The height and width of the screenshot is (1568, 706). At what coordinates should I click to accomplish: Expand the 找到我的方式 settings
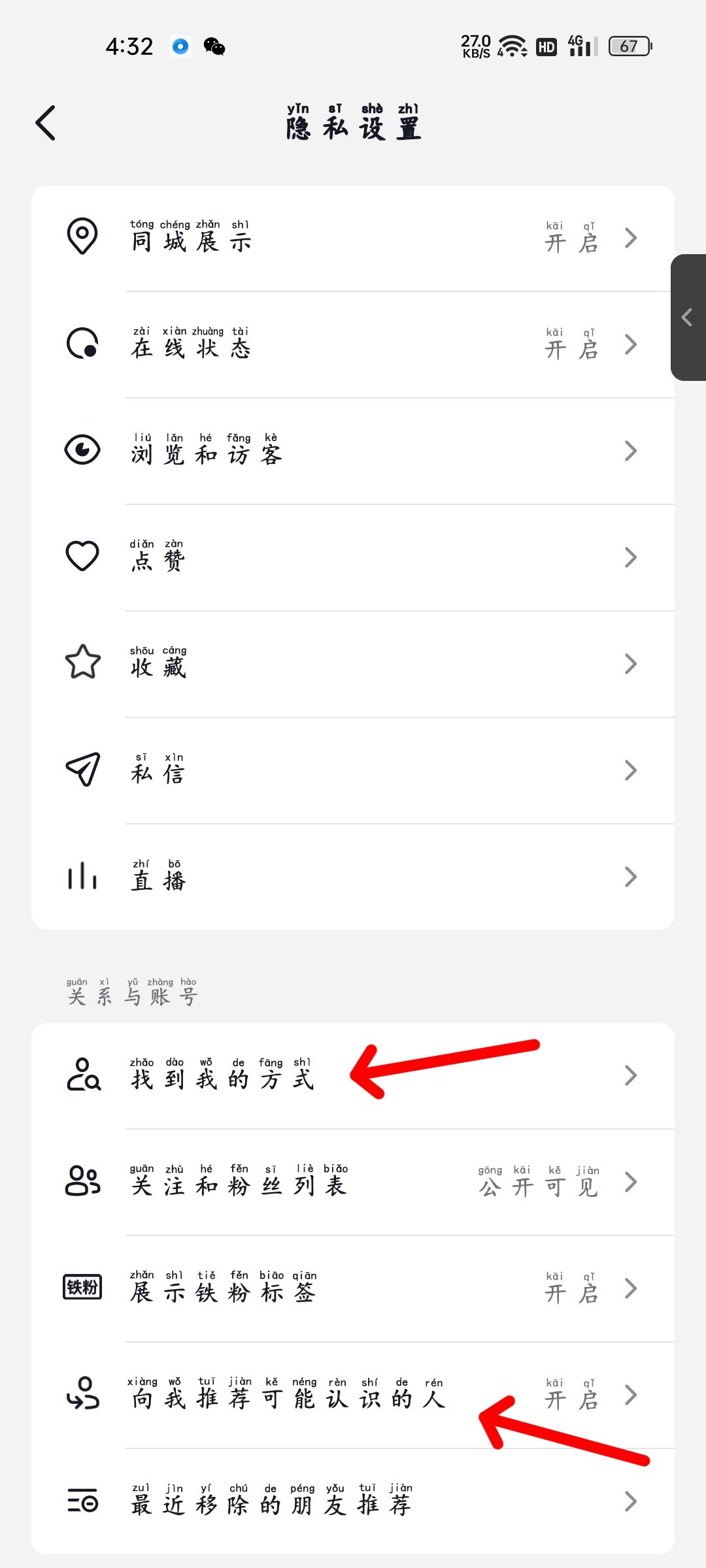point(630,1075)
